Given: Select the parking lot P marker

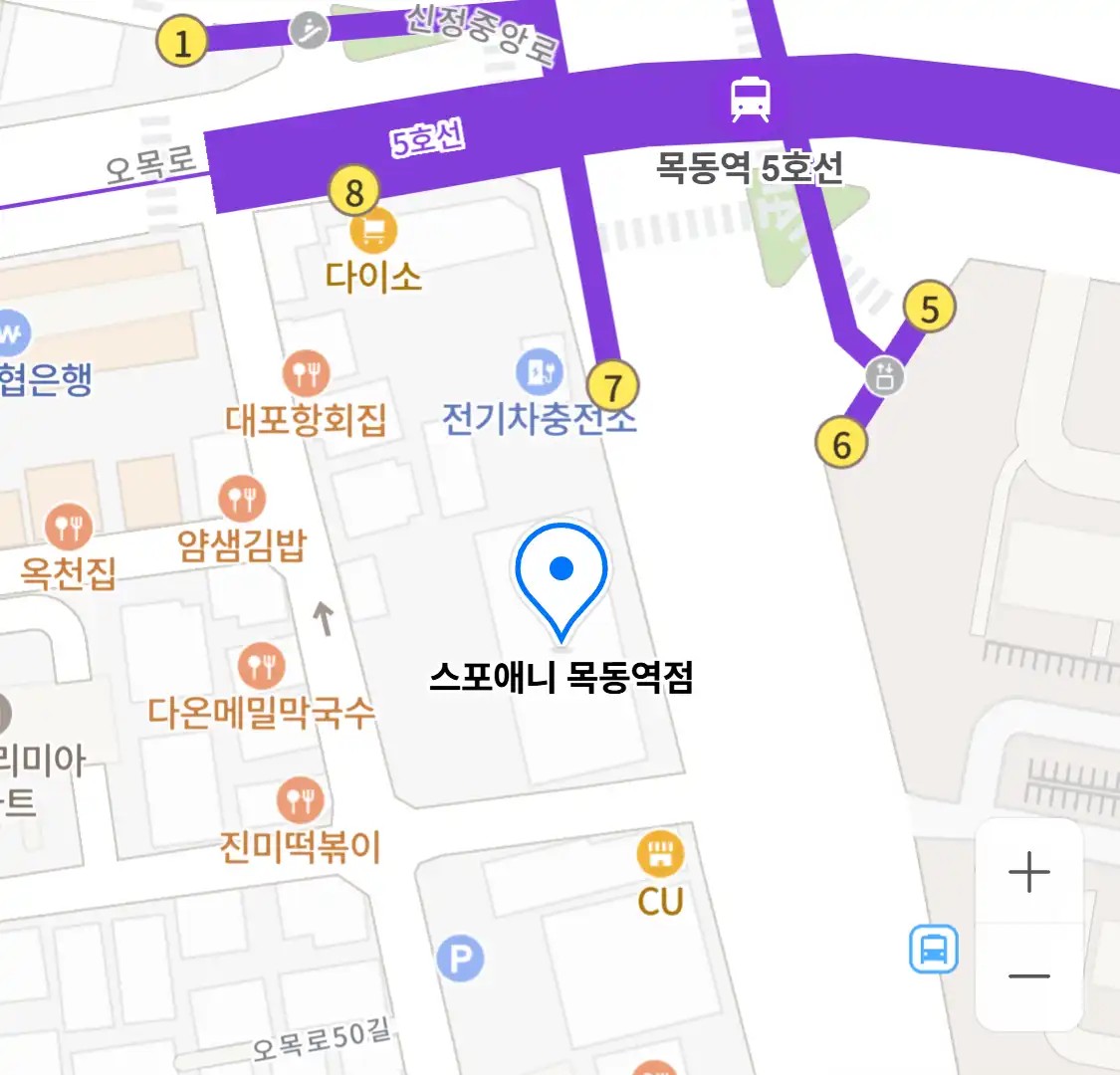Looking at the screenshot, I should click(x=460, y=959).
